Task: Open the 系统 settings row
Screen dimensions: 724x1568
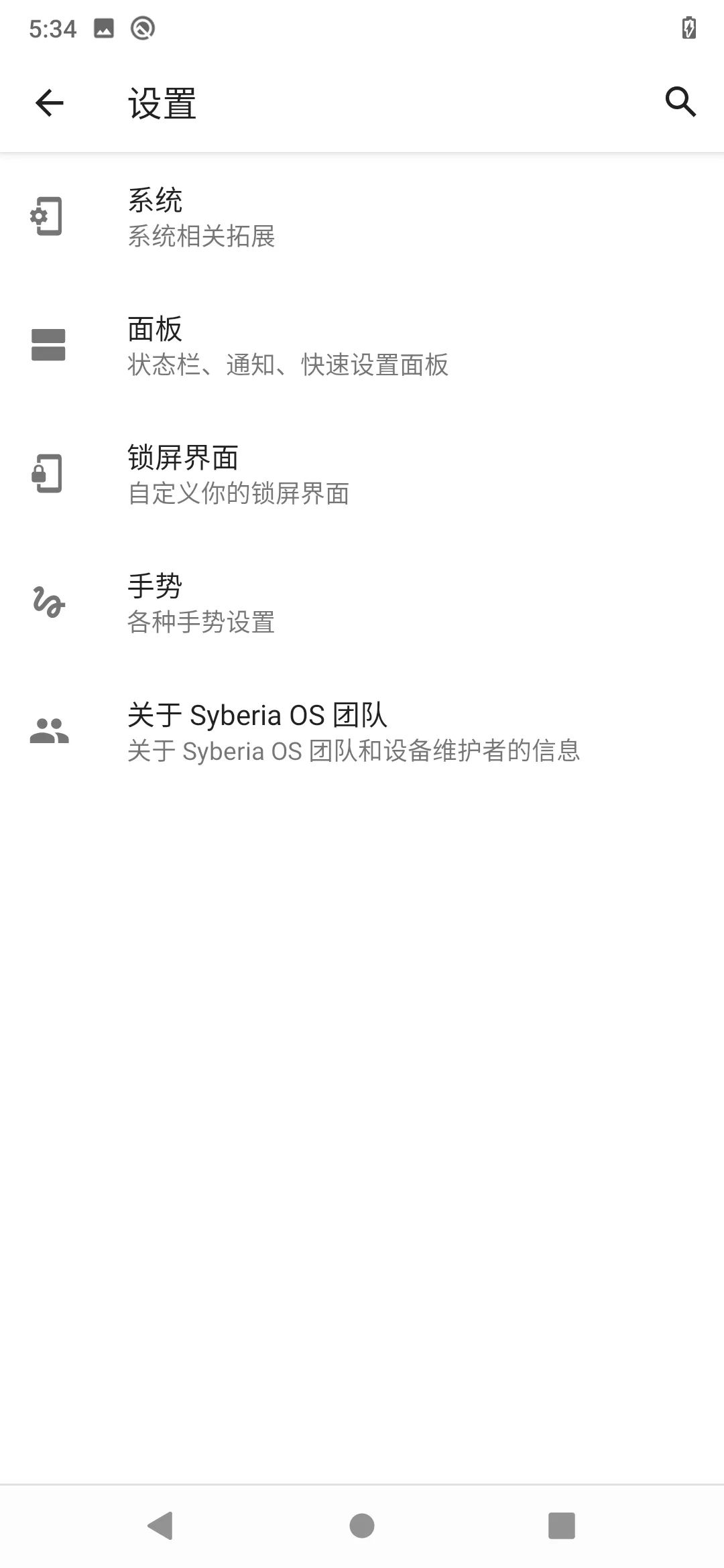Action: [362, 216]
